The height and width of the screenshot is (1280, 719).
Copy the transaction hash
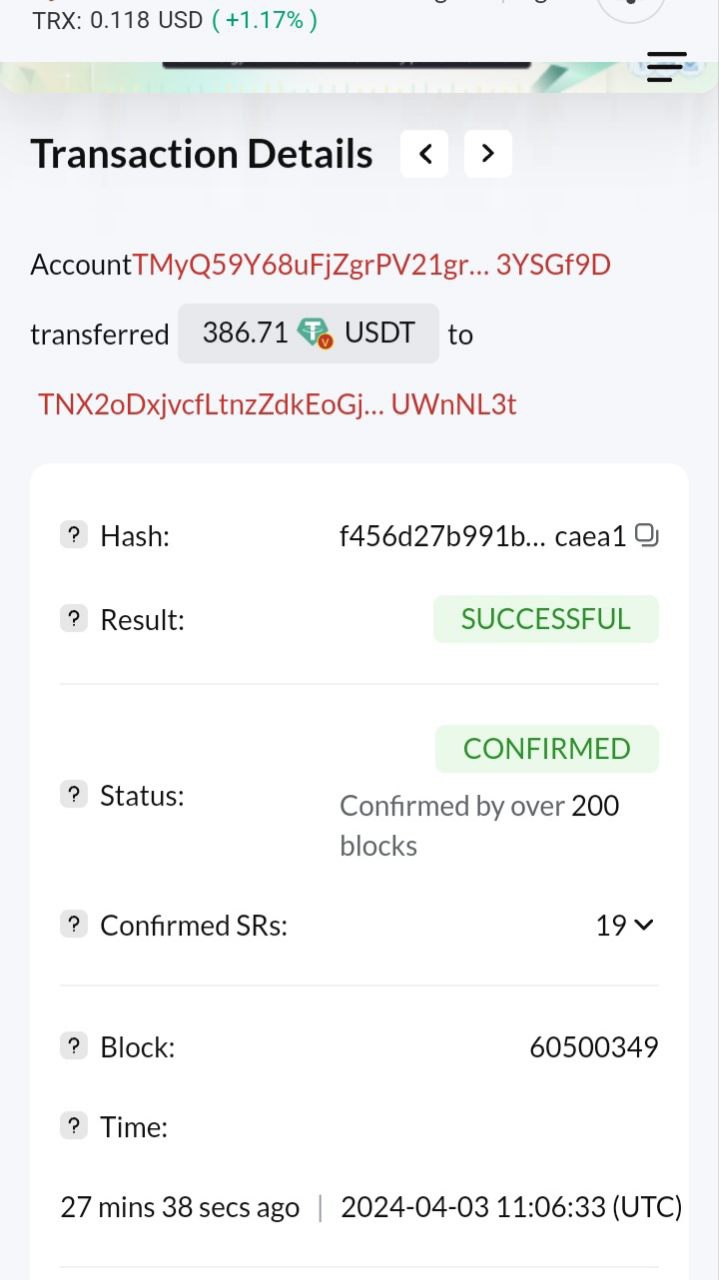click(x=647, y=537)
